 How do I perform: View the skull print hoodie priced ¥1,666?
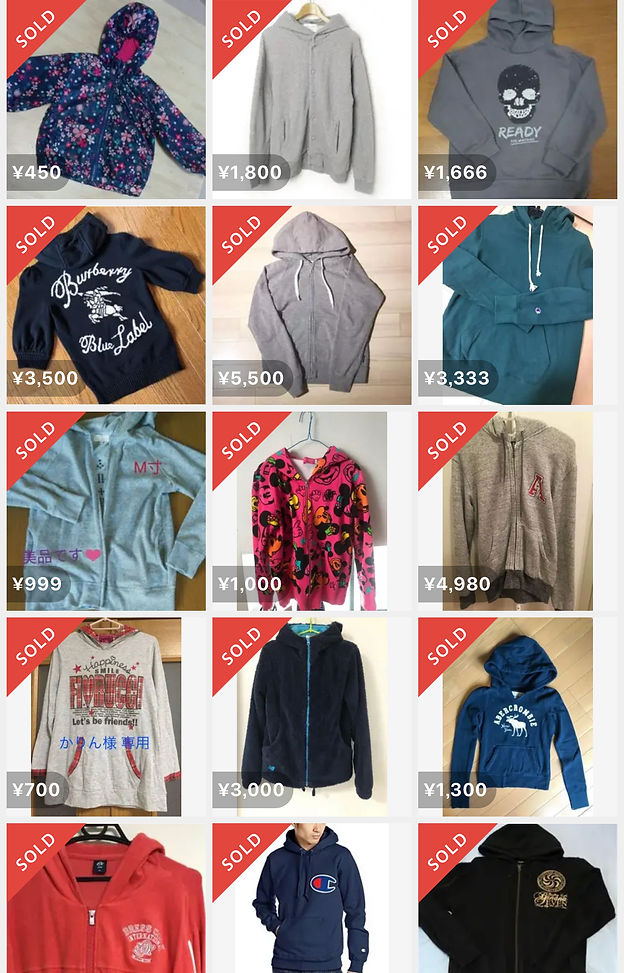tap(517, 100)
